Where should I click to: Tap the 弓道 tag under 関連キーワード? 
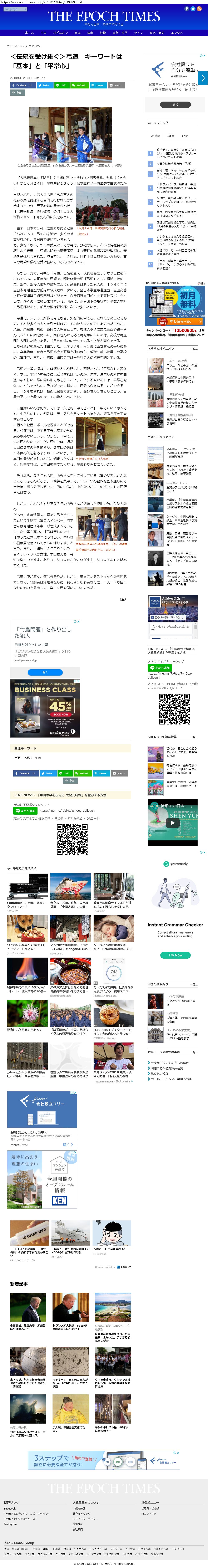[x=17, y=758]
